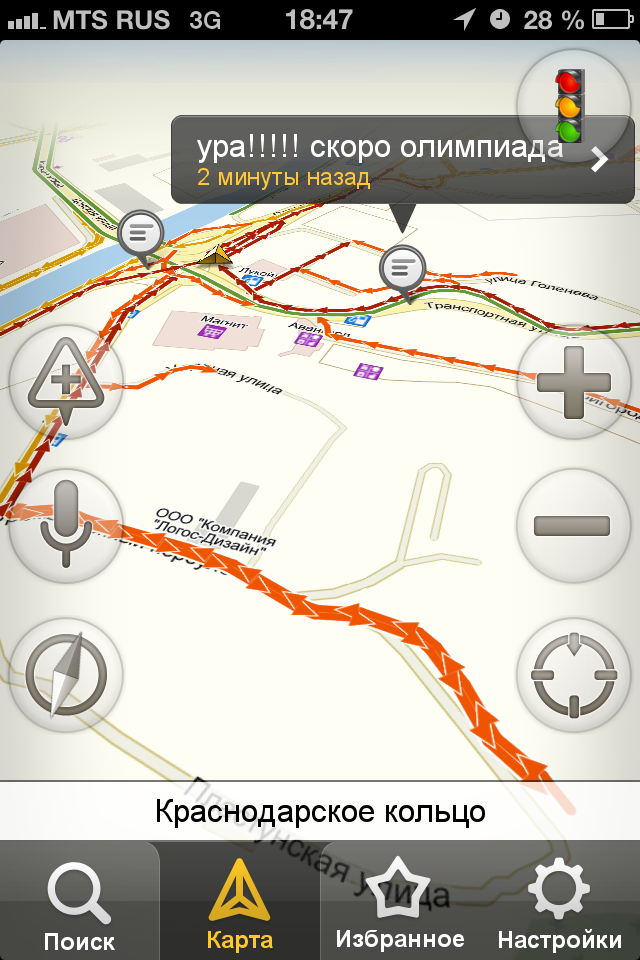Zoom in with the plus button
This screenshot has width=640, height=960.
click(x=573, y=381)
